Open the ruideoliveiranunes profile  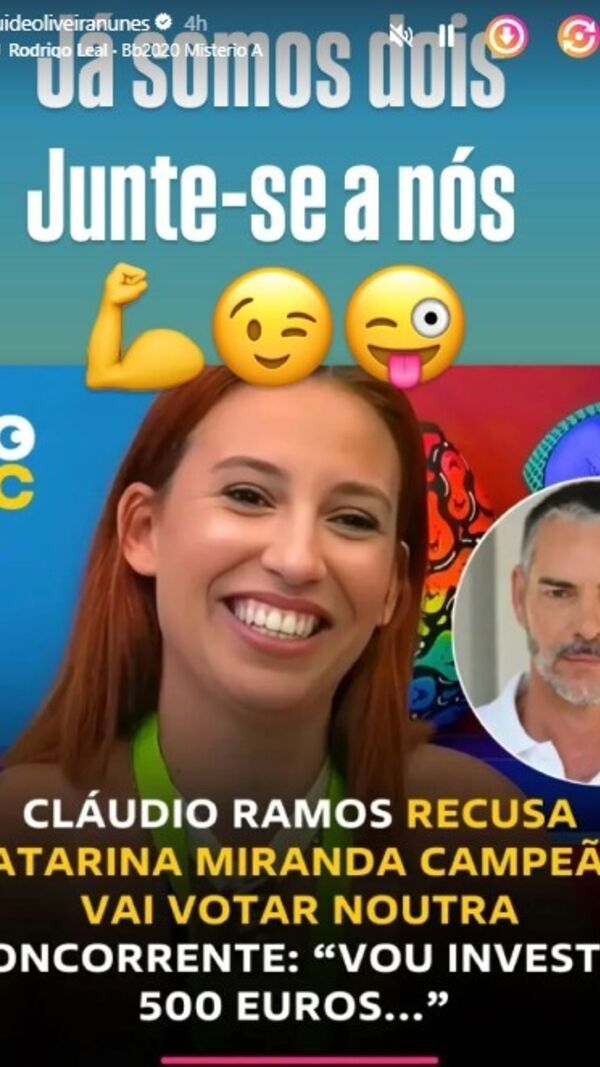(x=75, y=22)
